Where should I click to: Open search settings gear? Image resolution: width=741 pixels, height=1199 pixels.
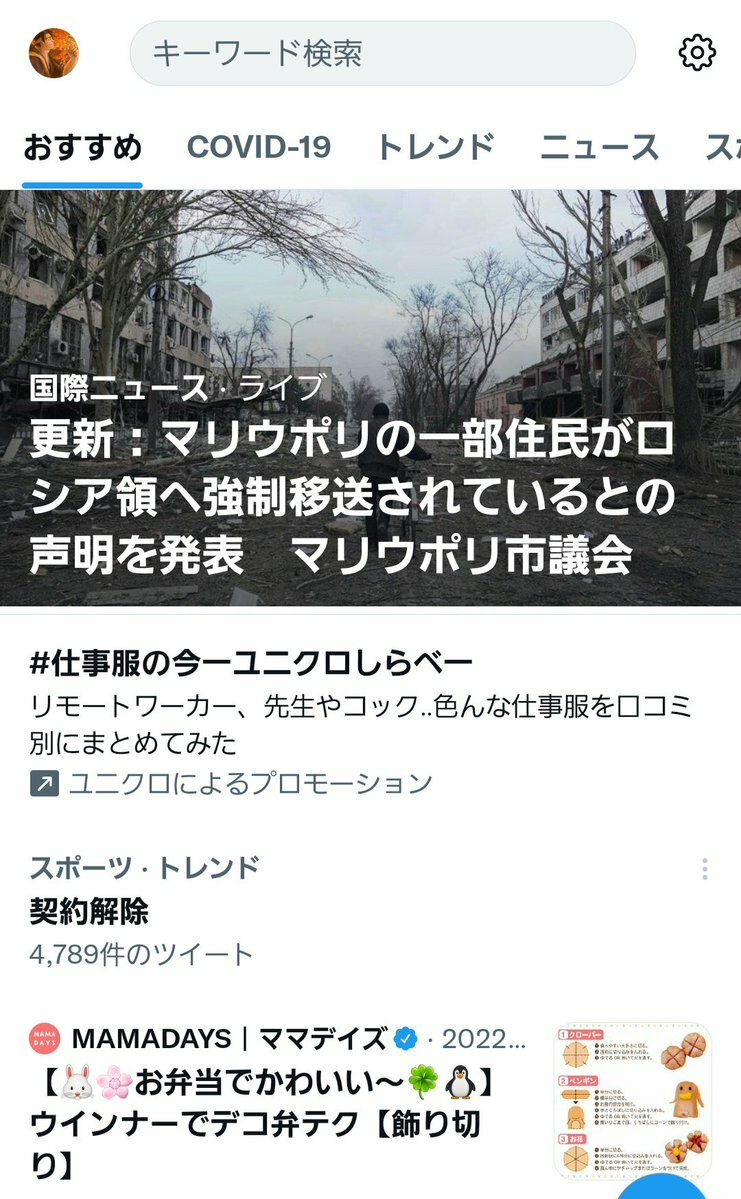point(696,53)
